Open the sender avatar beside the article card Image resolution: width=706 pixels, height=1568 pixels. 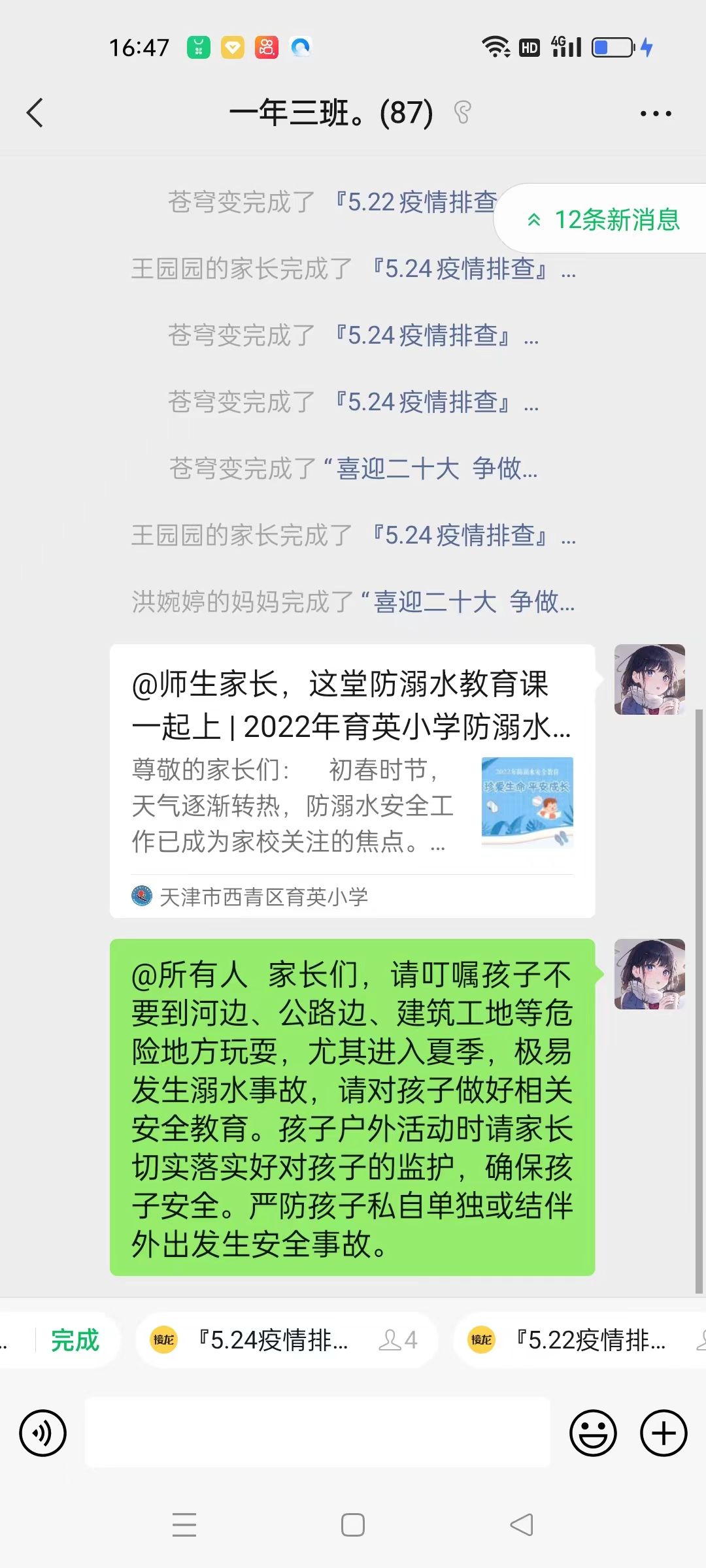tap(649, 679)
